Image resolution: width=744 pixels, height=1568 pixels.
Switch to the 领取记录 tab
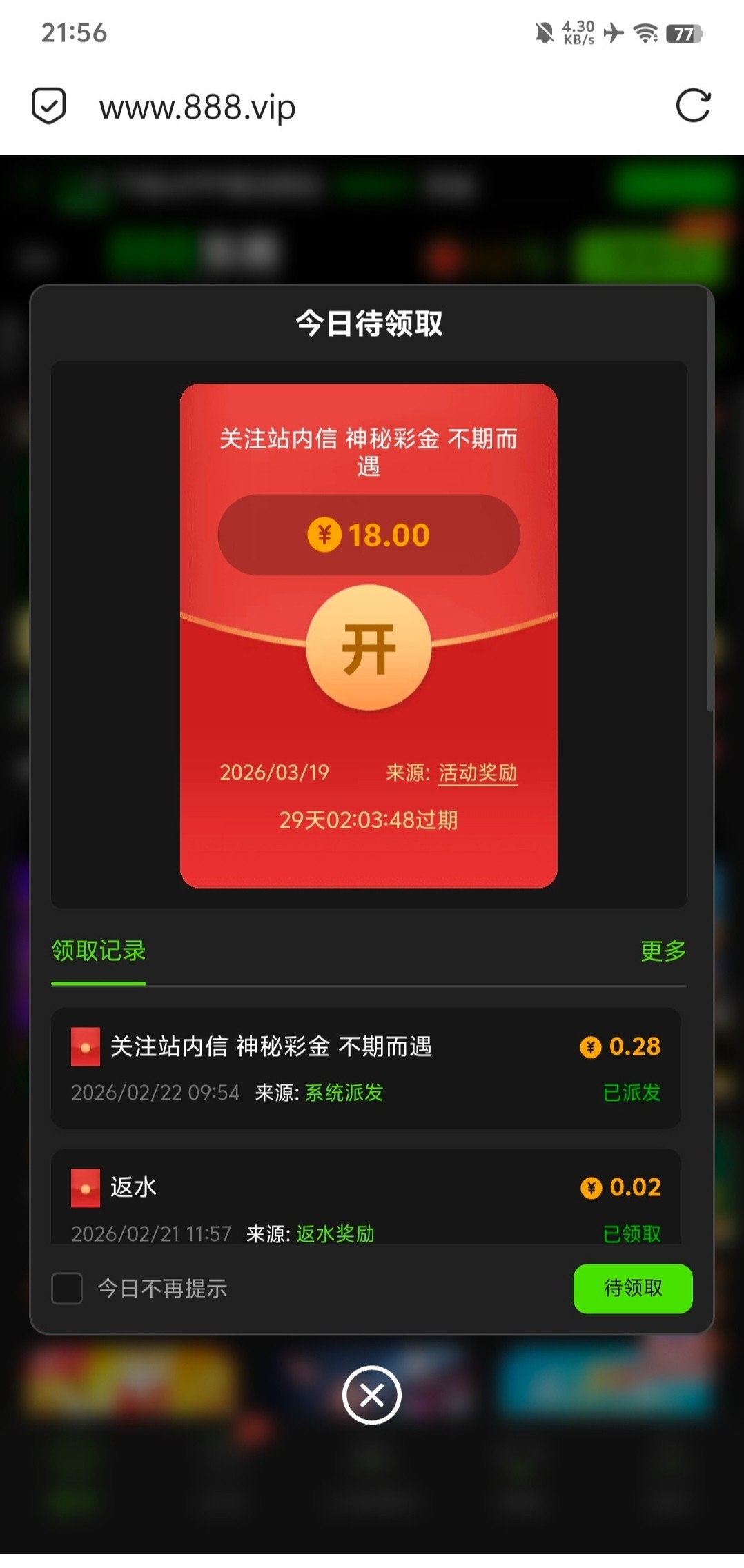[99, 951]
